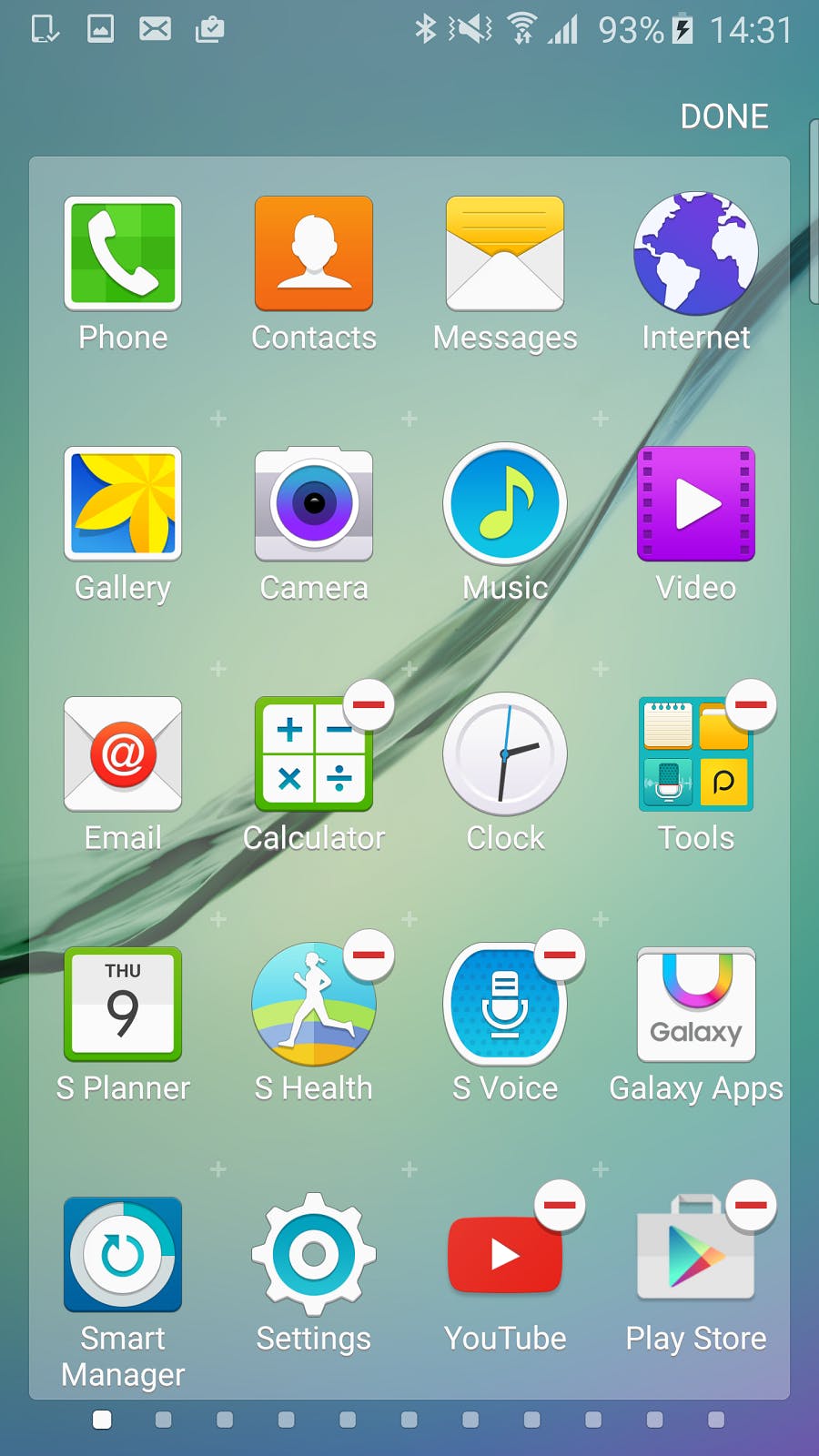Tap the minus badge on Play Store
Viewport: 819px width, 1456px height.
[x=751, y=1205]
